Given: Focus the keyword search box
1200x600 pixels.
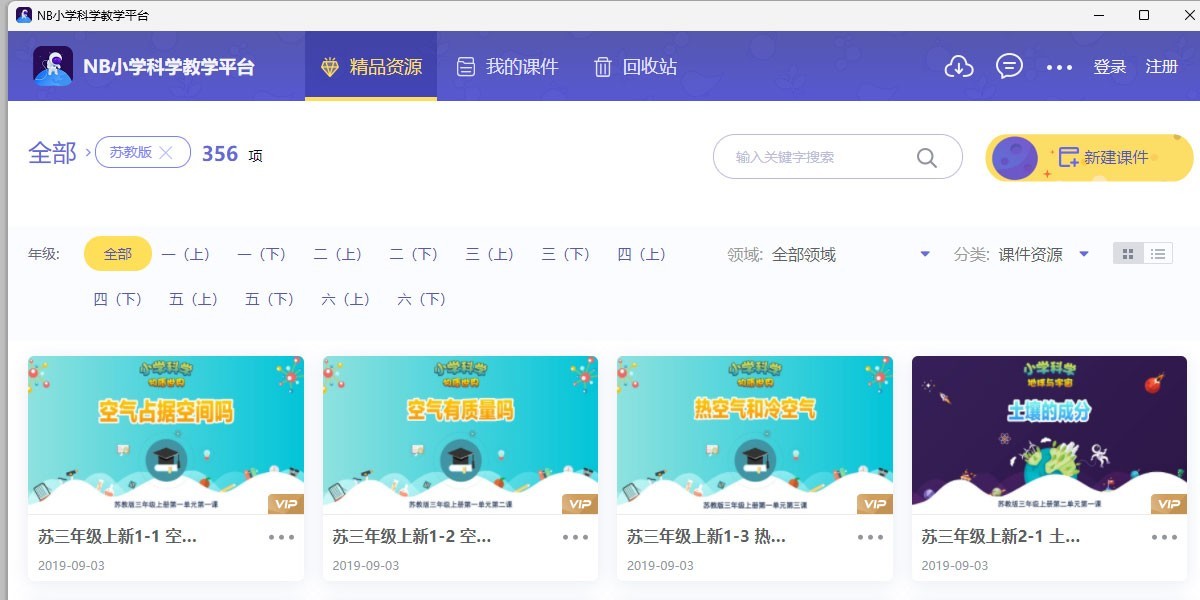Looking at the screenshot, I should tap(820, 157).
